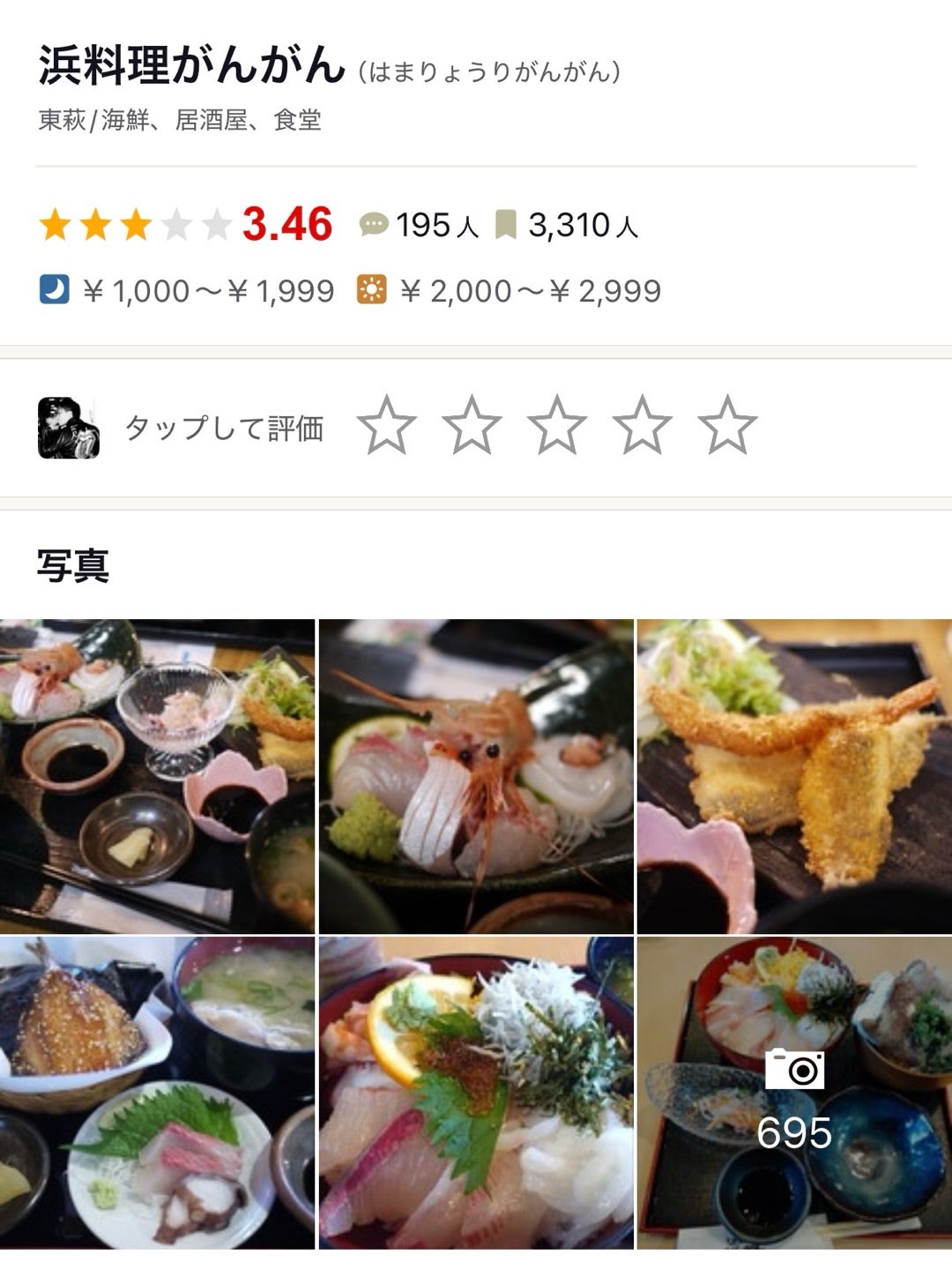This screenshot has width=952, height=1270.
Task: Give a four-star rating
Action: tap(642, 426)
